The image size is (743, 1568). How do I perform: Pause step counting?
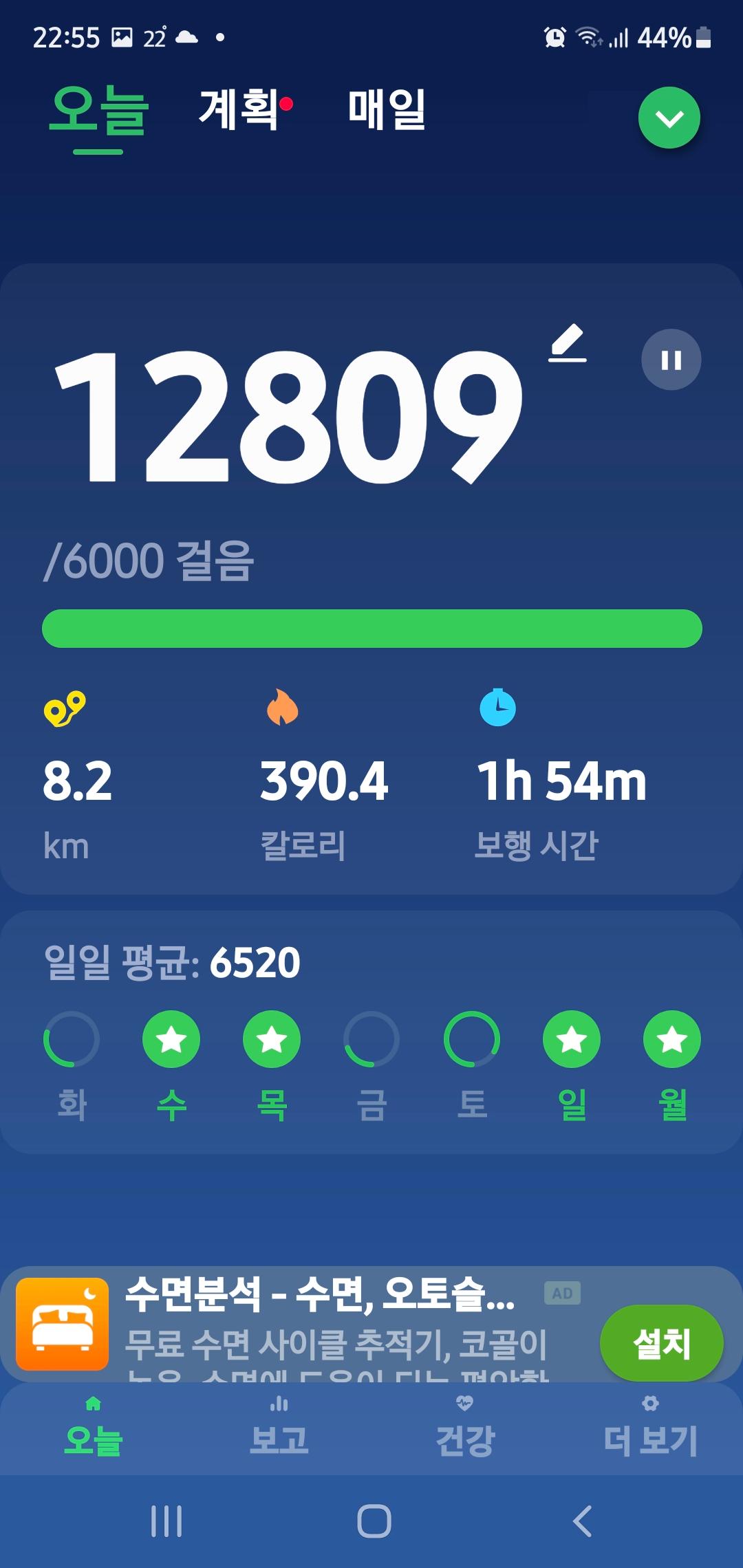tap(671, 360)
